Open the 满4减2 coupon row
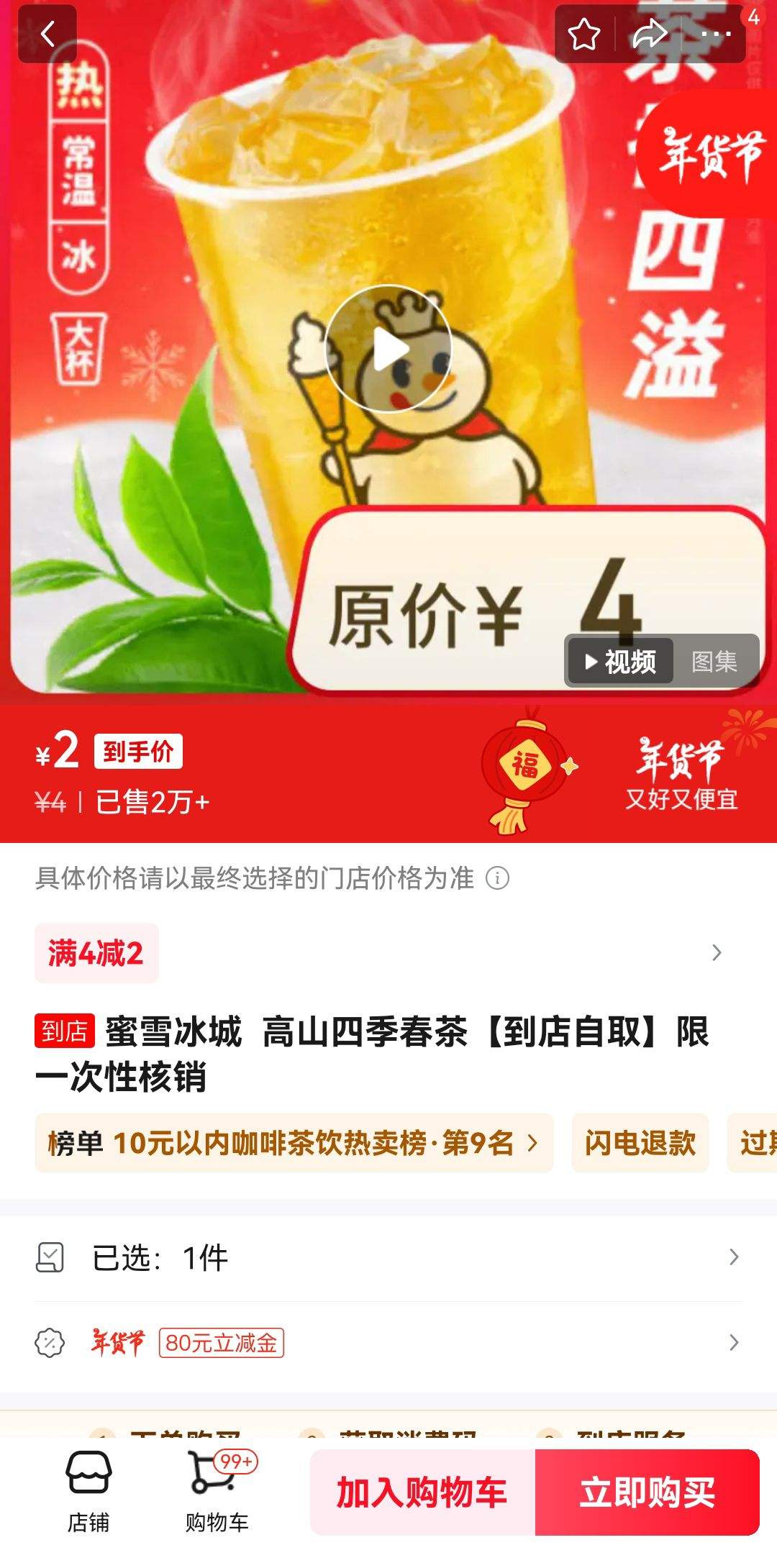Screen dimensions: 777x1568 tap(388, 953)
